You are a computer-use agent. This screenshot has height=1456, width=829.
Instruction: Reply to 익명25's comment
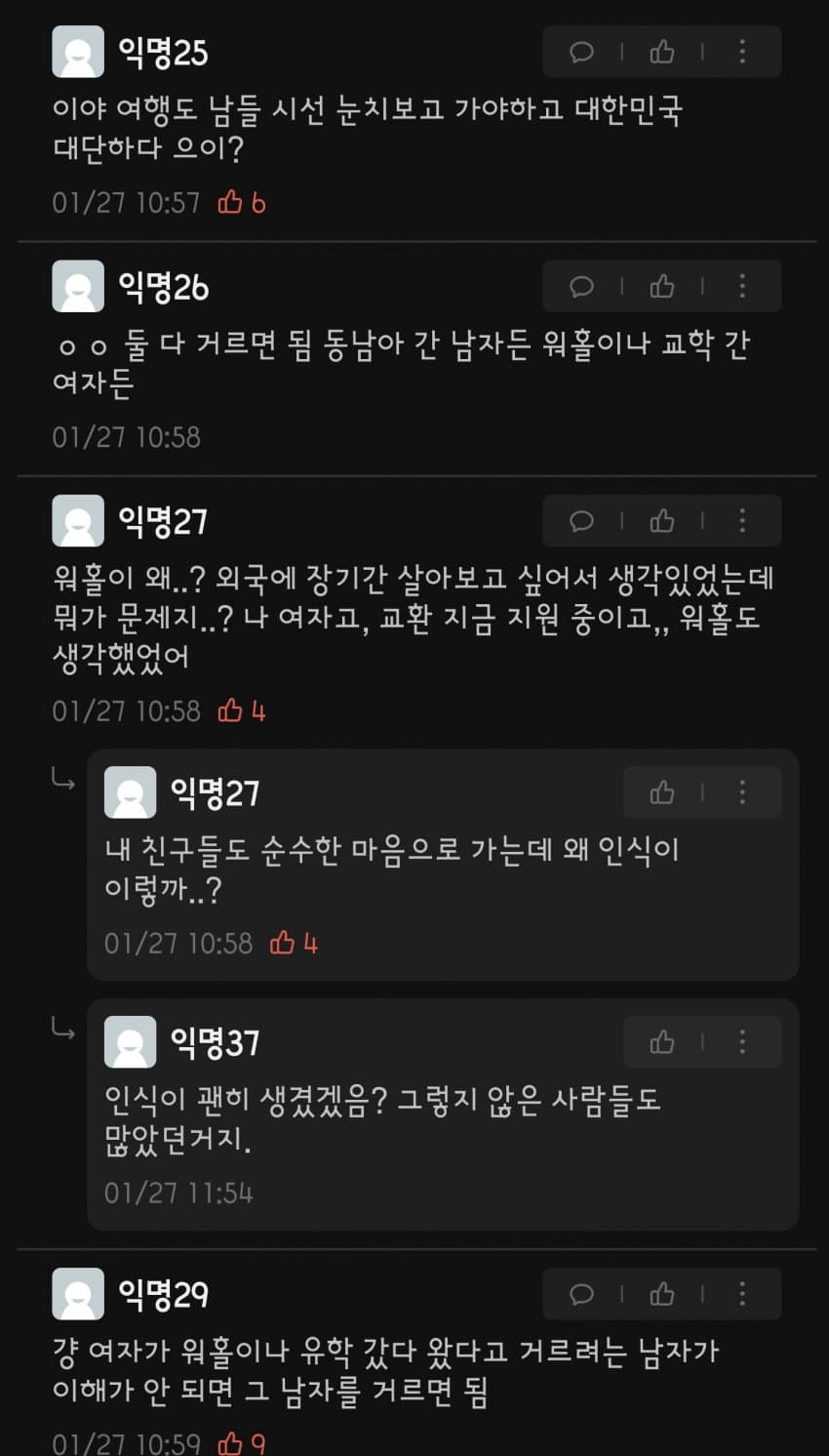581,52
